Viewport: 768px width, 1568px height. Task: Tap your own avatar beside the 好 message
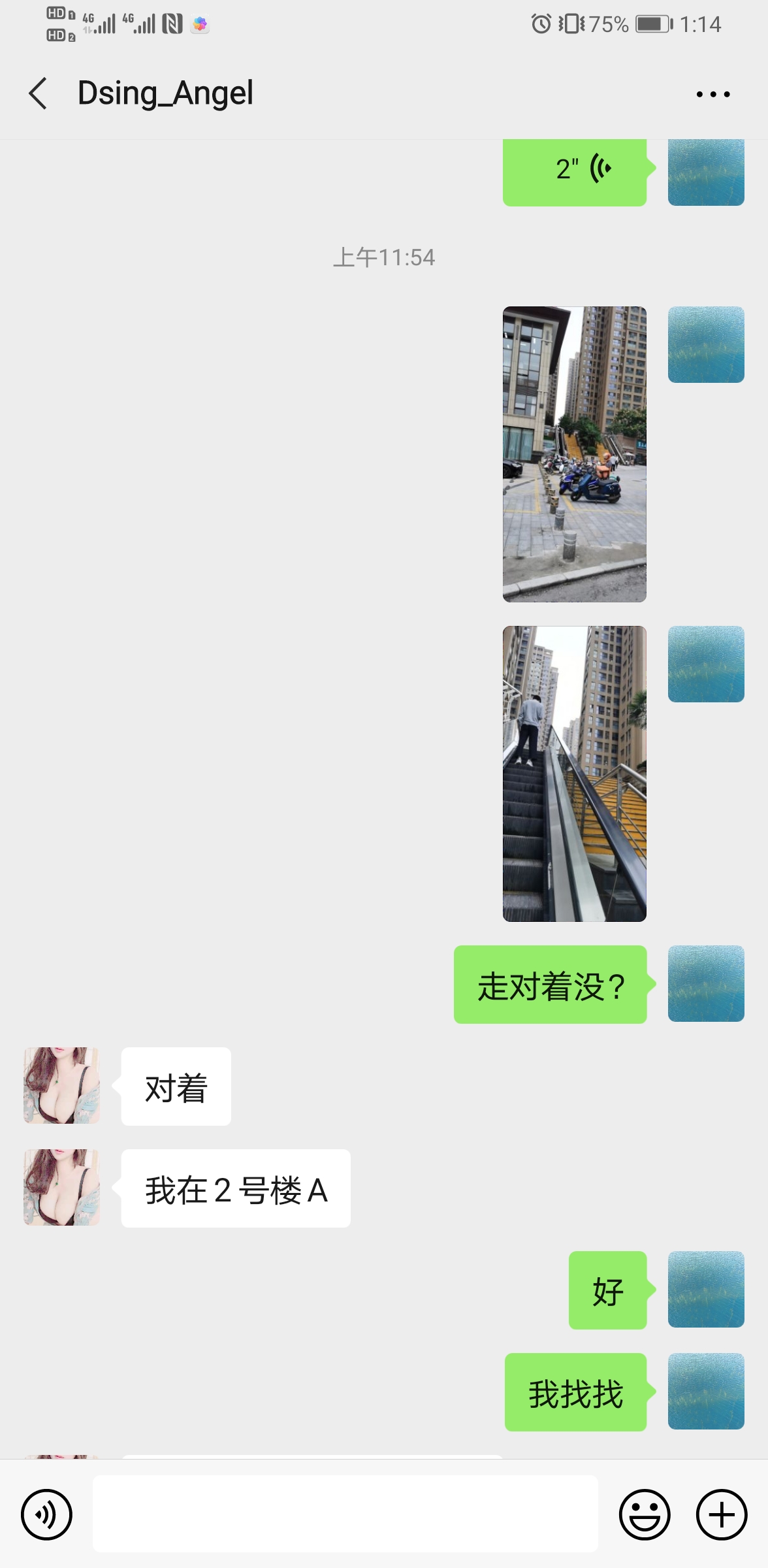[705, 1290]
